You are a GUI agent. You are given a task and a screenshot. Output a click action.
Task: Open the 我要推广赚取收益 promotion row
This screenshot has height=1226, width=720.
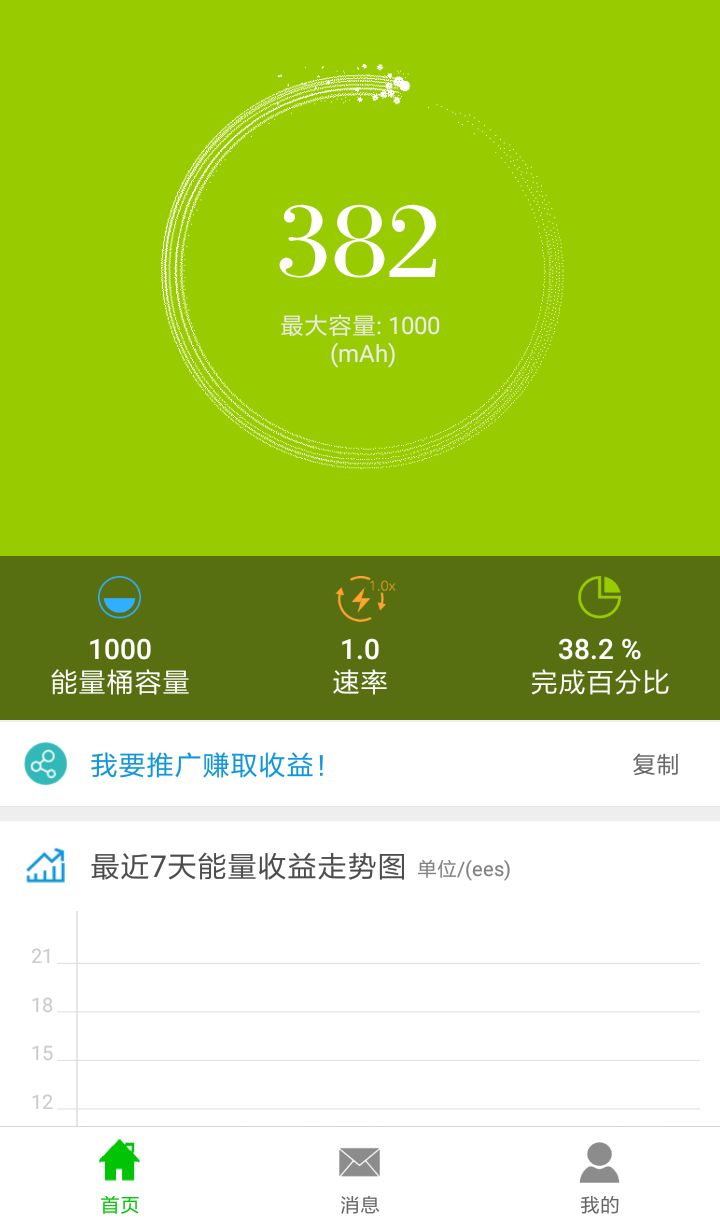208,765
